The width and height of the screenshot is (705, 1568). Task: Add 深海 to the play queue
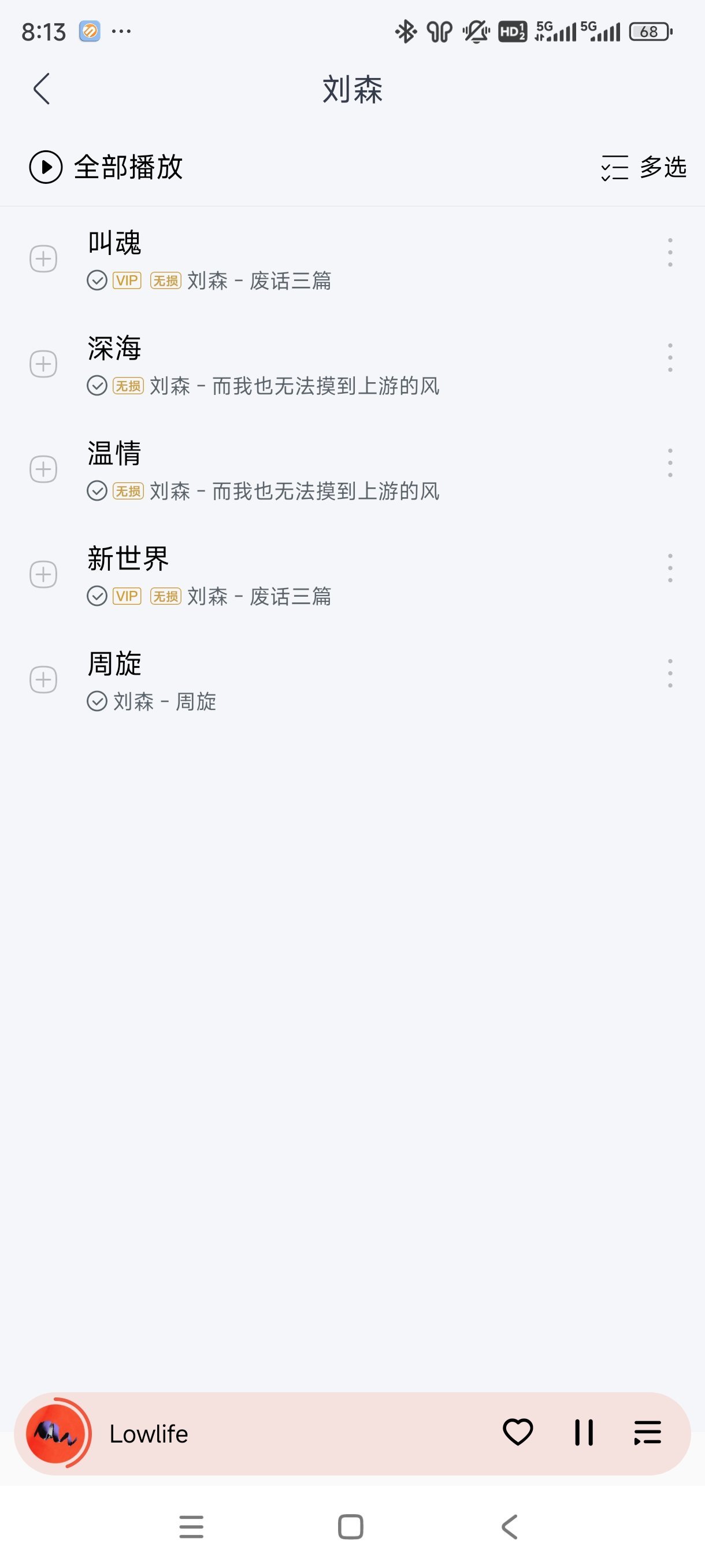point(43,364)
